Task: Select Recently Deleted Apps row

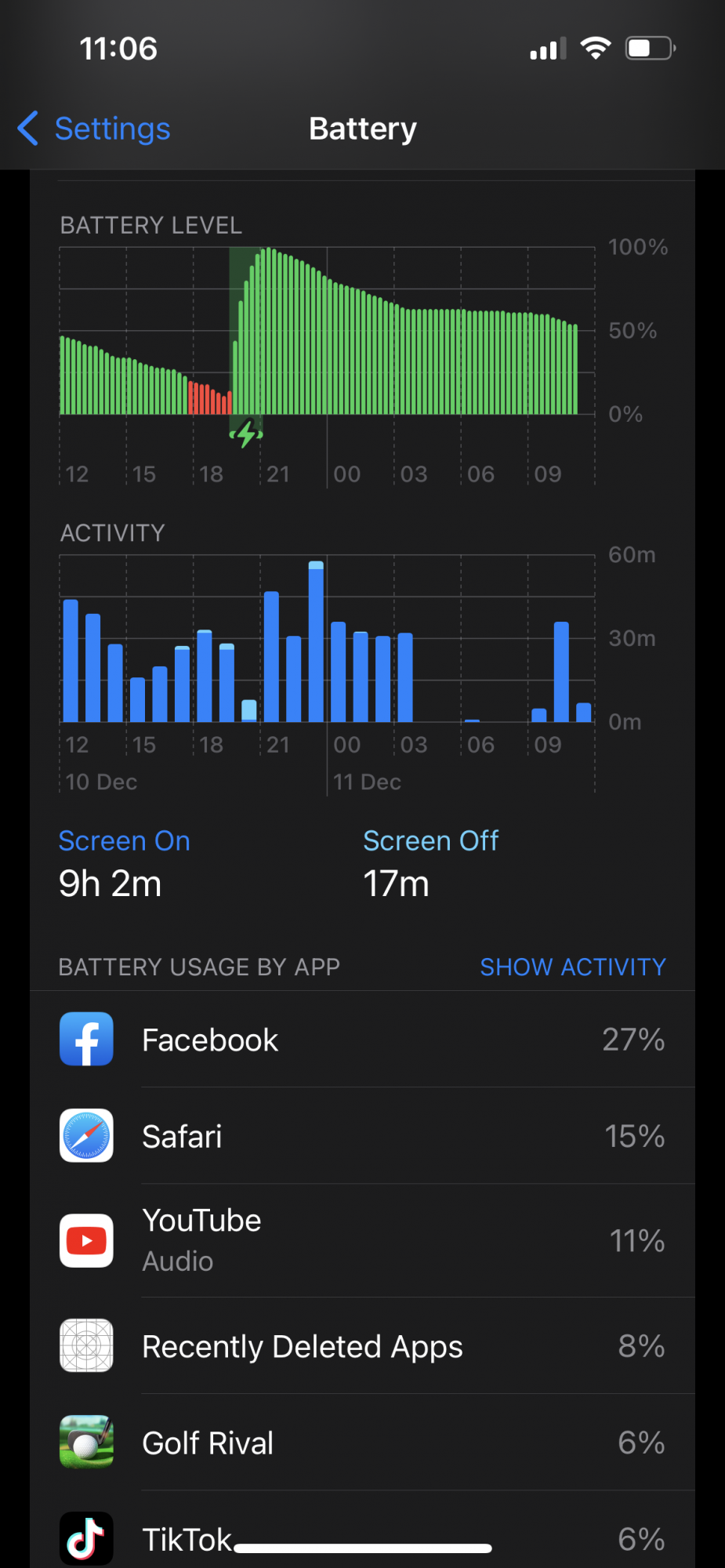Action: [x=362, y=1346]
